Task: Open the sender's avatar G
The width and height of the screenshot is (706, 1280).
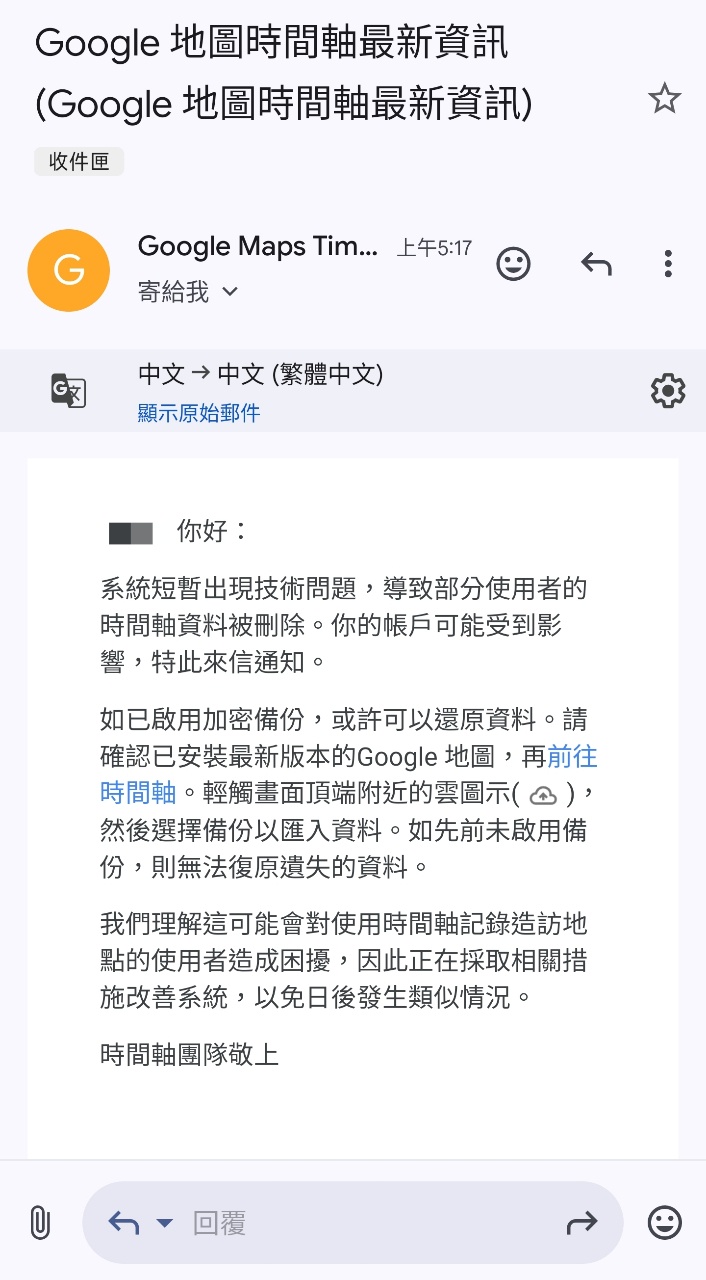Action: pos(69,270)
